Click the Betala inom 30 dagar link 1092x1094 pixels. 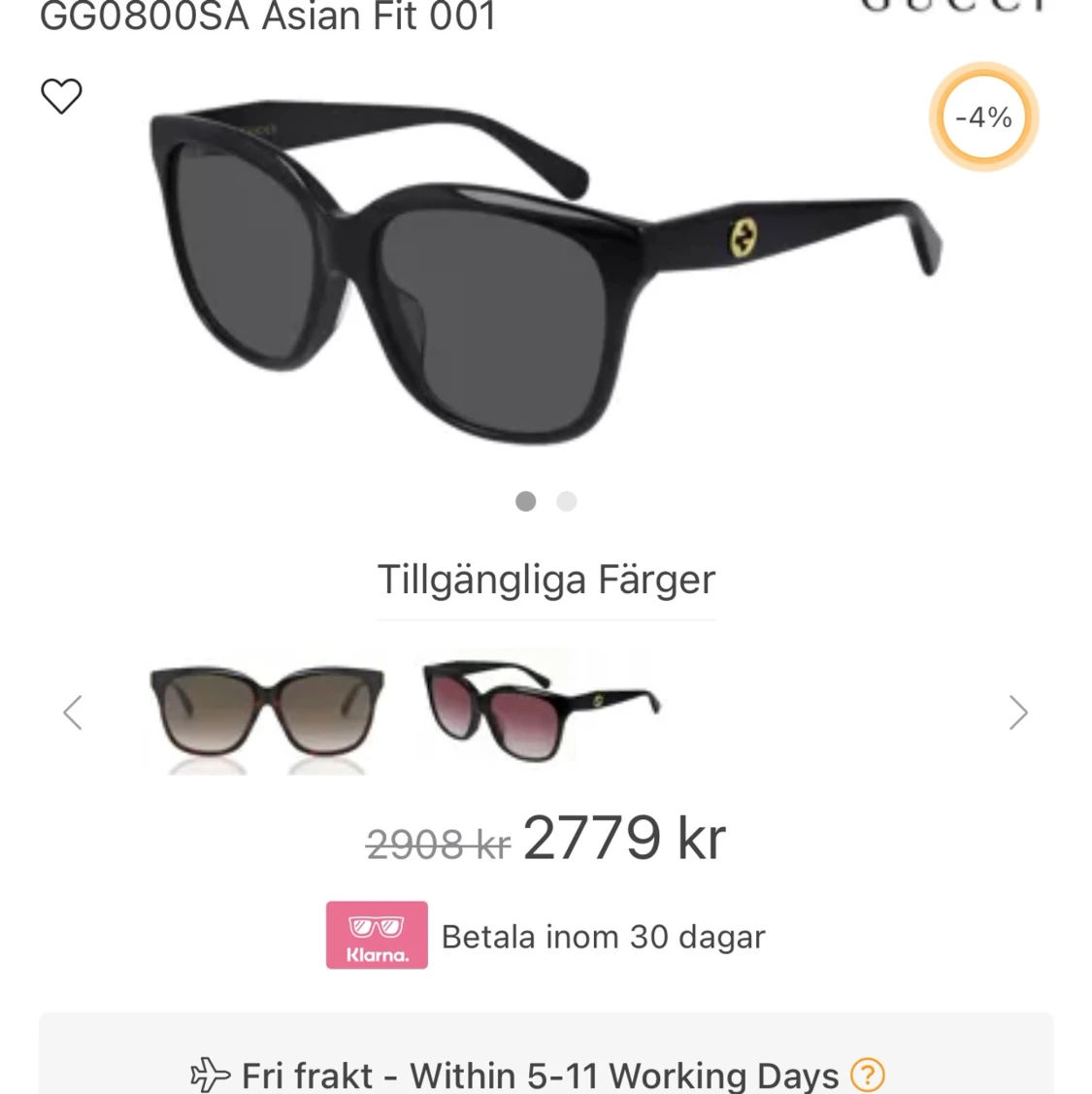click(x=602, y=936)
